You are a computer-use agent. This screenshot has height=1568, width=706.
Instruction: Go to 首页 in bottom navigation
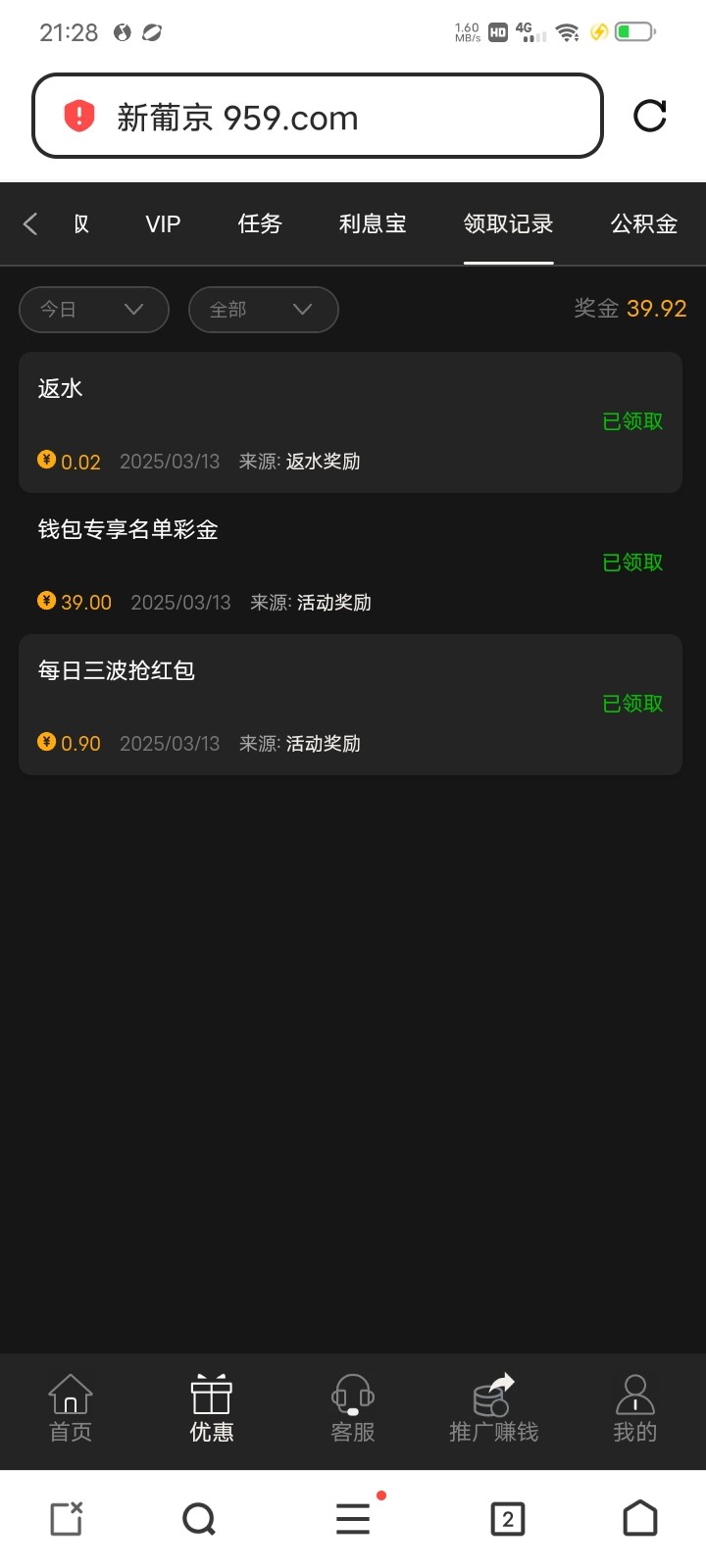(71, 1409)
